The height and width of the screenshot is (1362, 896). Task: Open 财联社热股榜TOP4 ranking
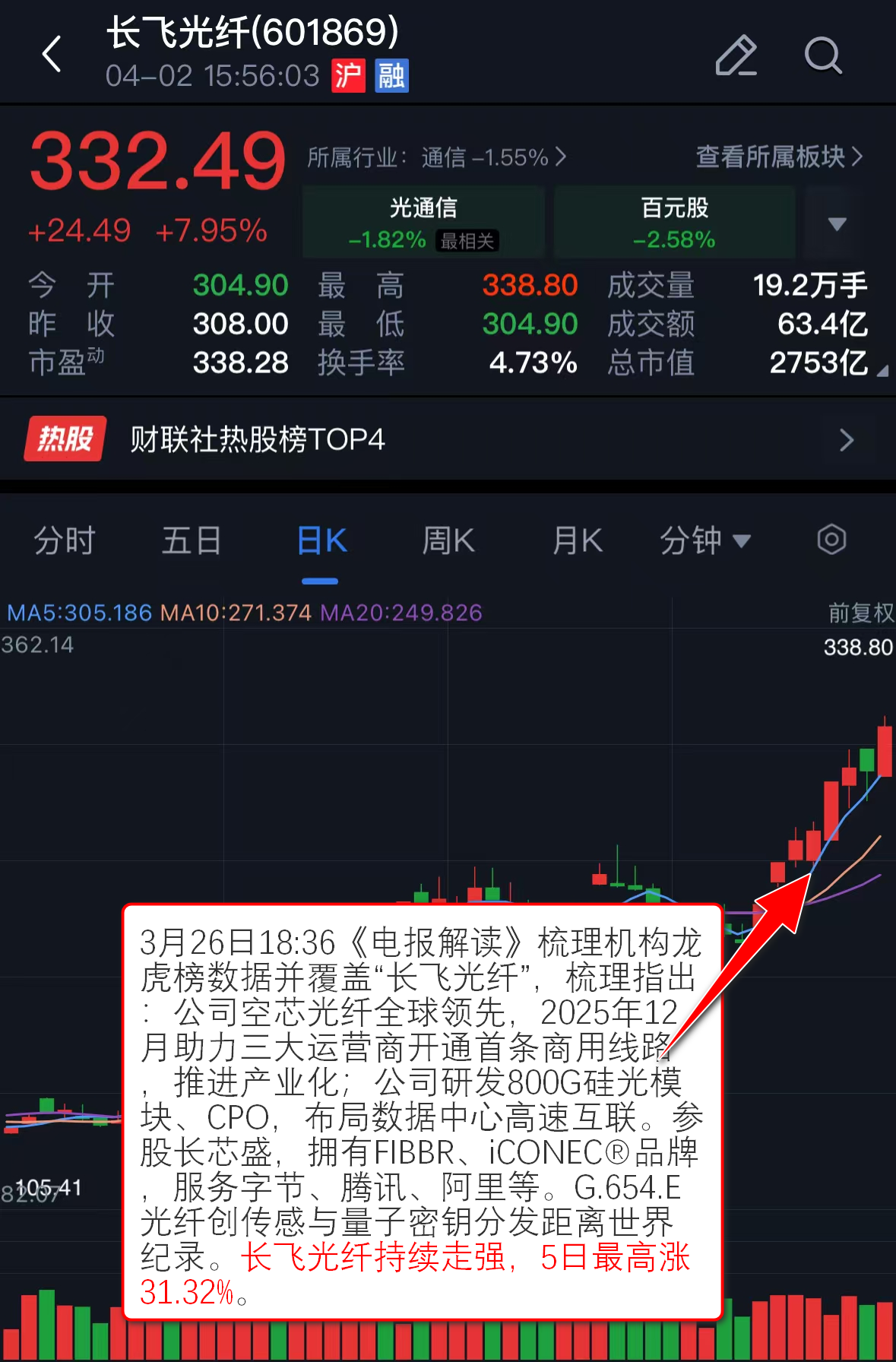pos(448,439)
